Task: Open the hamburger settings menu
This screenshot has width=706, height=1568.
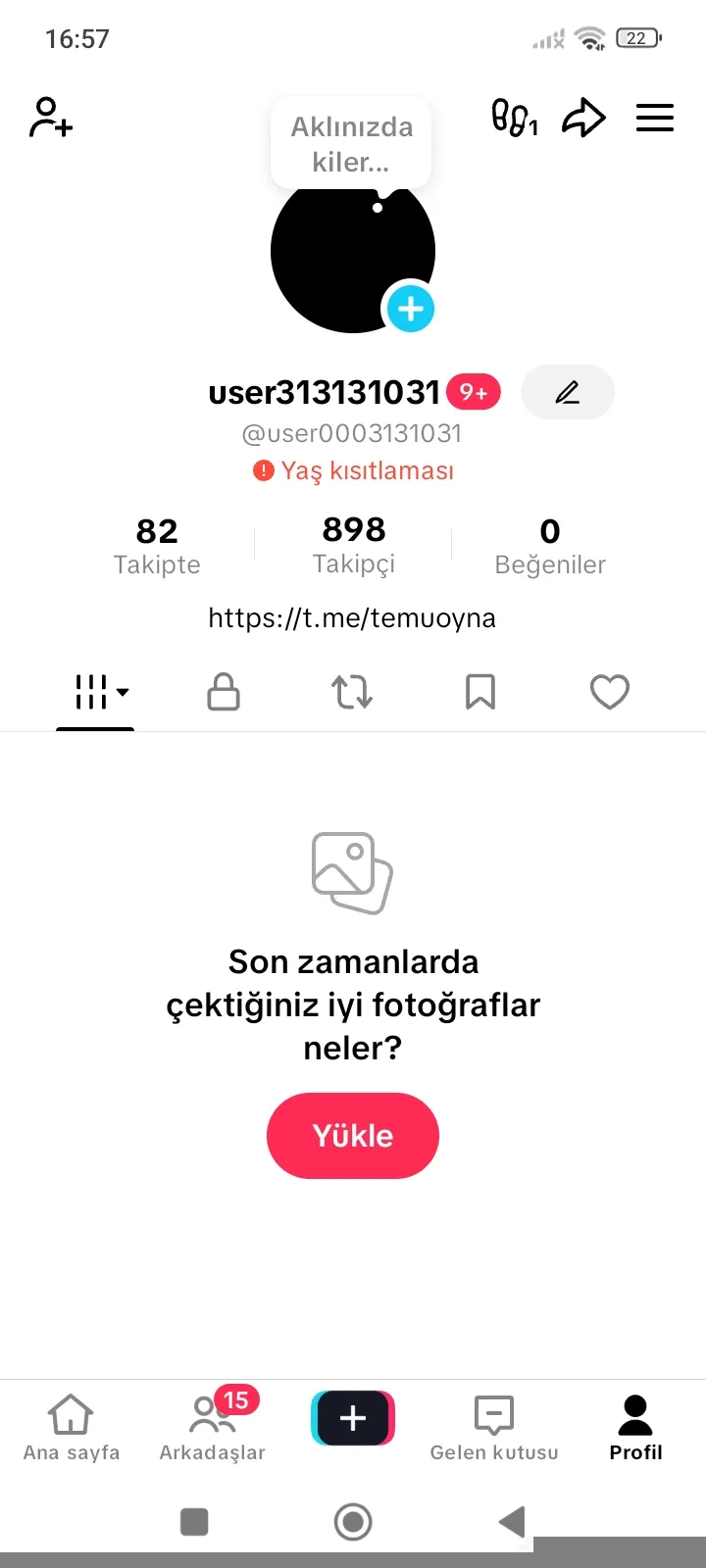Action: click(654, 118)
